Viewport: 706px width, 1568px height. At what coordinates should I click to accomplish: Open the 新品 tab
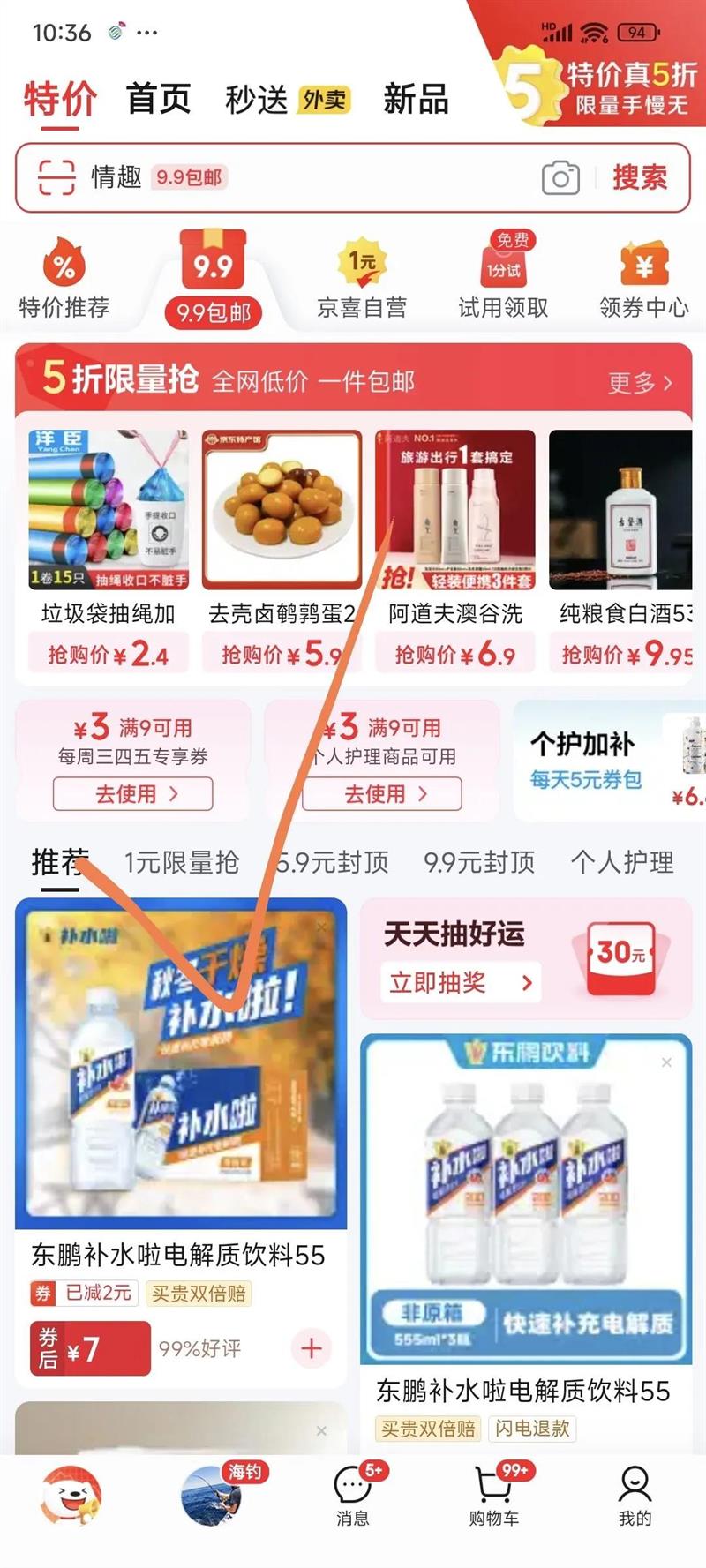[416, 100]
